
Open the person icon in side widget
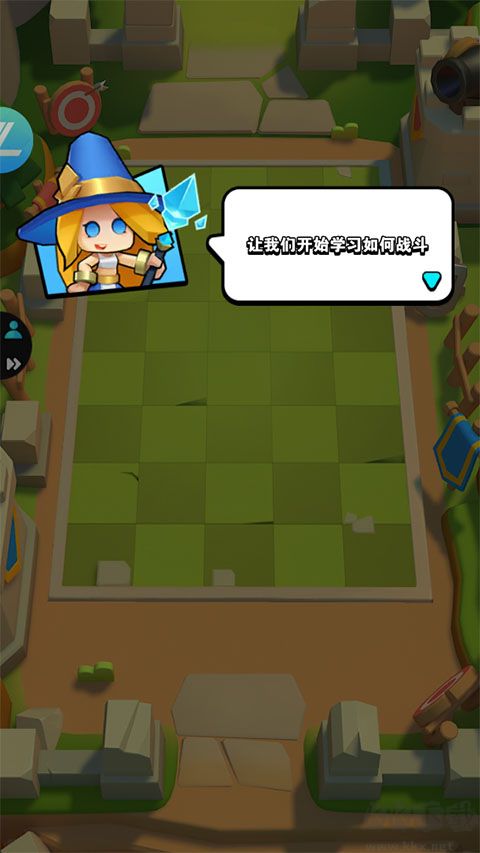13,331
